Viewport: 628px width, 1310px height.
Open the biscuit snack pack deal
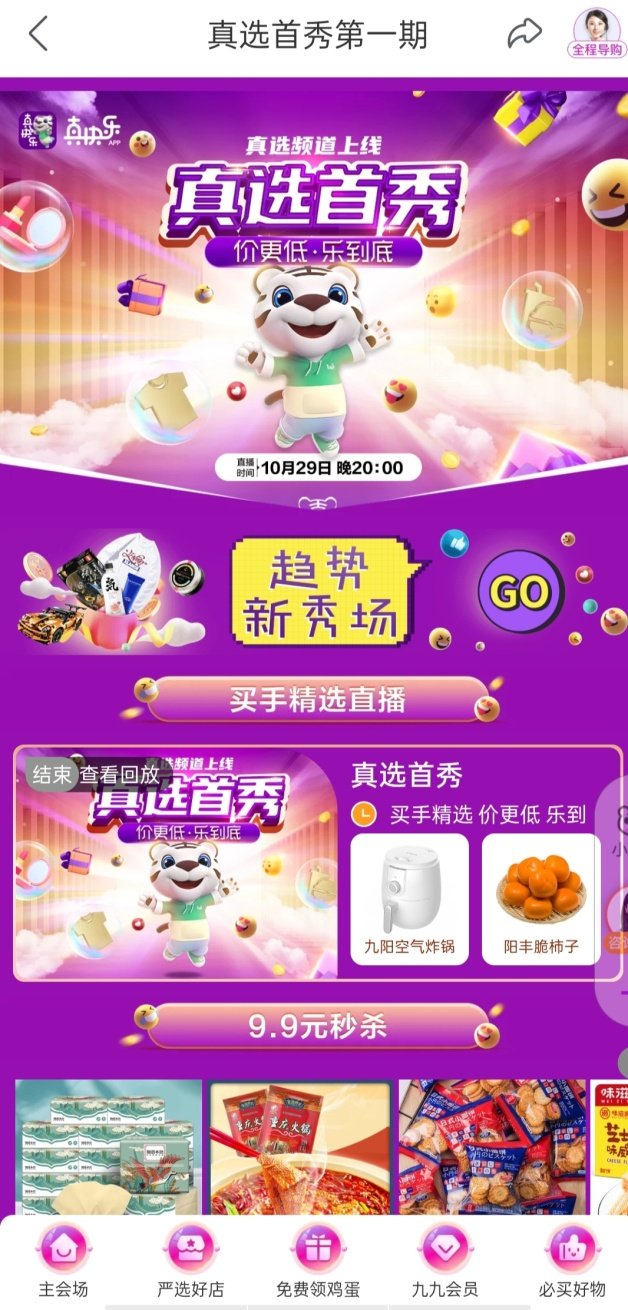click(x=490, y=1145)
